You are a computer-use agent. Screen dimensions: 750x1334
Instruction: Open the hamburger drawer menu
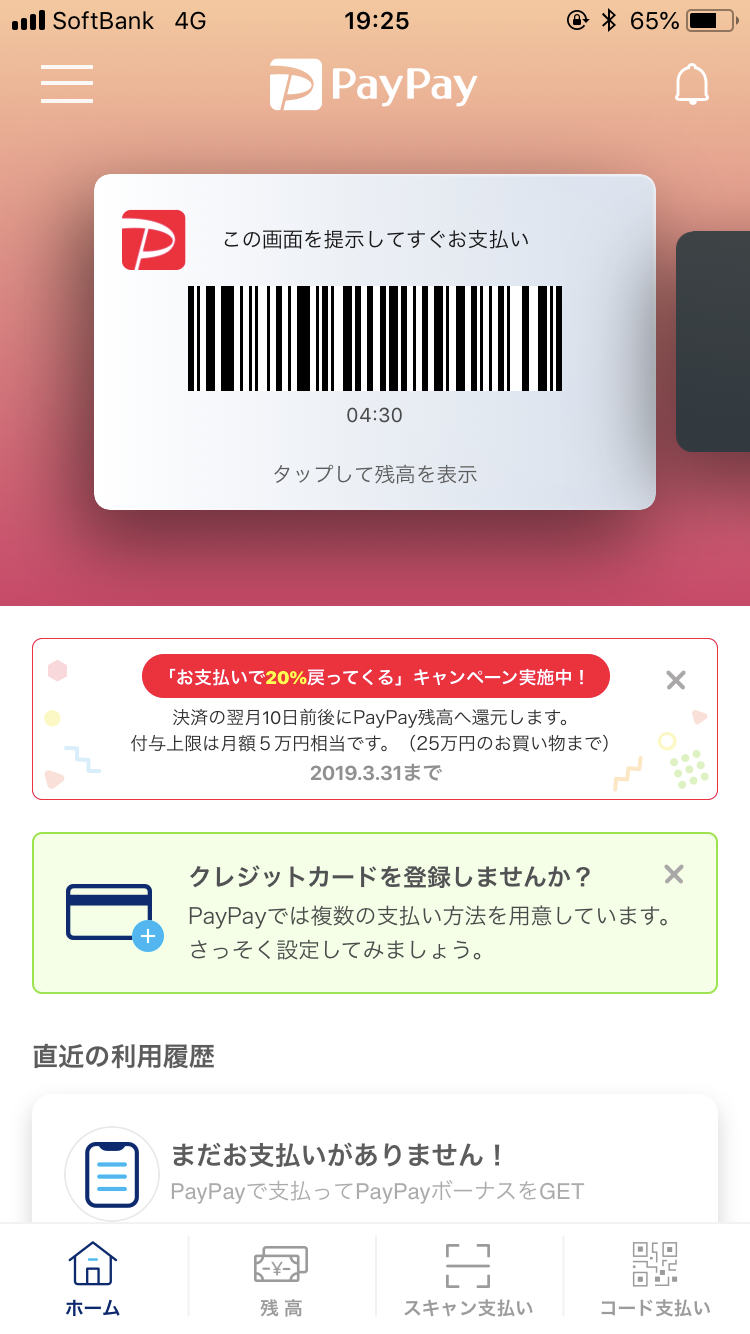pos(67,84)
